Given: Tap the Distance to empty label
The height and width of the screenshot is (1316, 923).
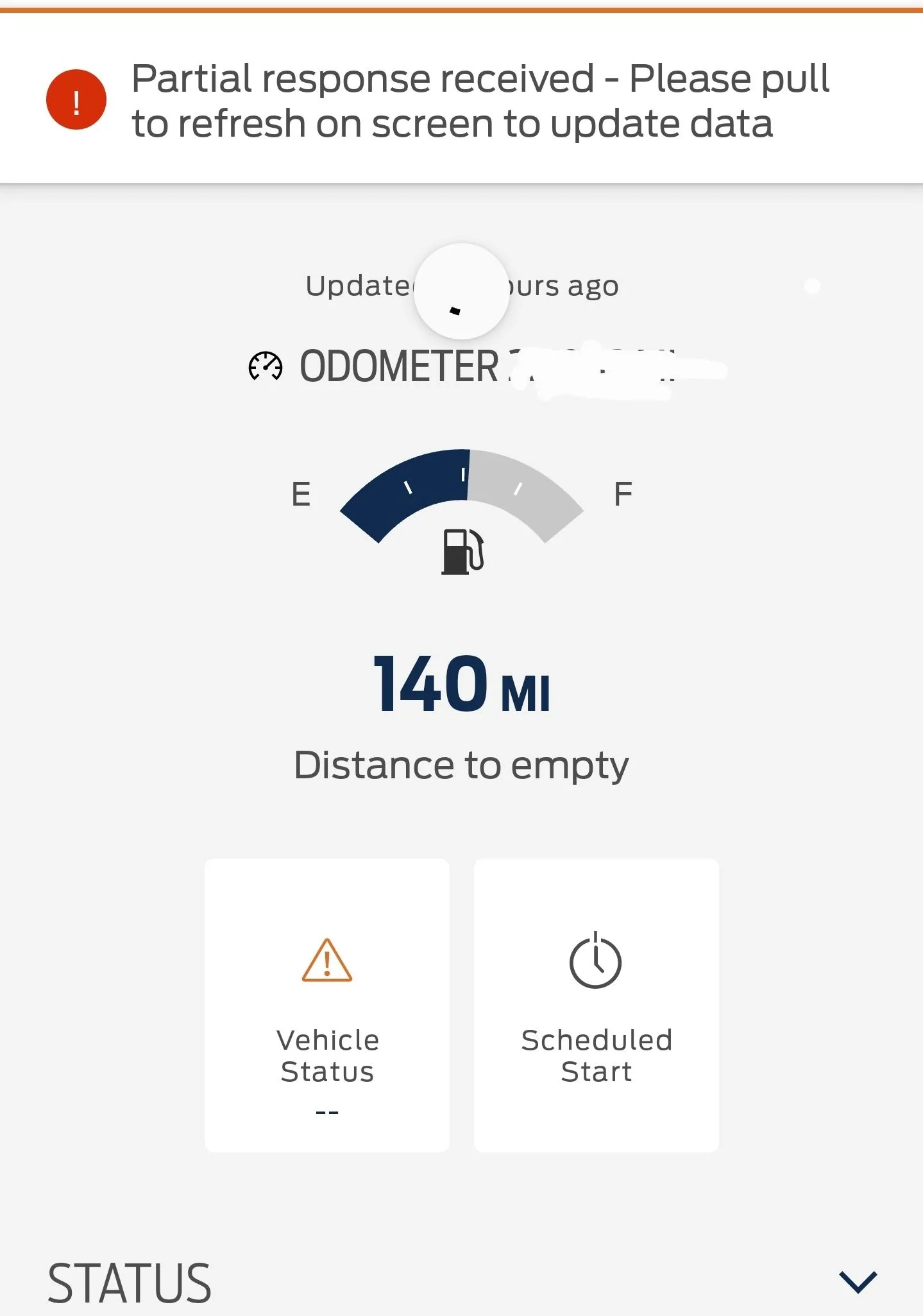Looking at the screenshot, I should [x=461, y=764].
